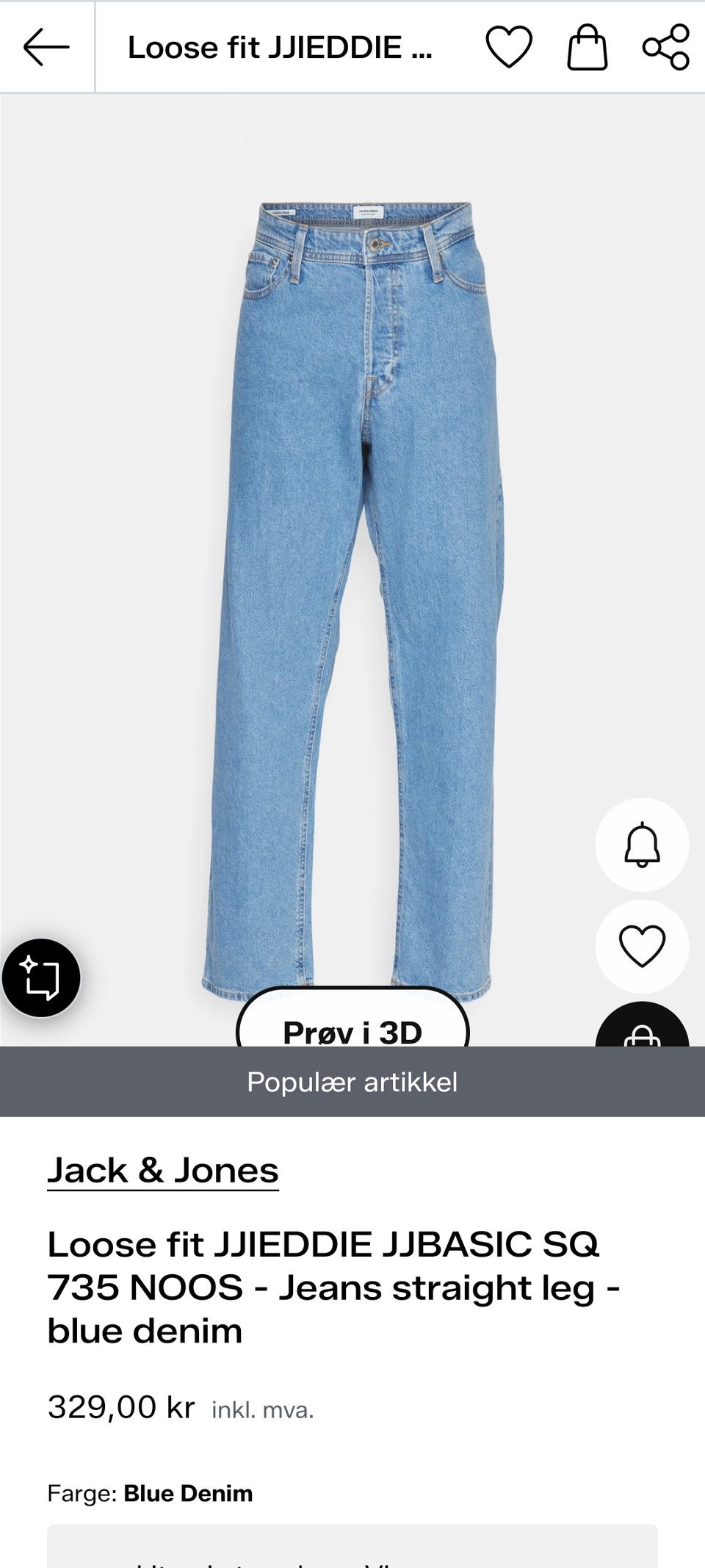
Task: Open the shopping bag in the top bar
Action: click(x=587, y=47)
